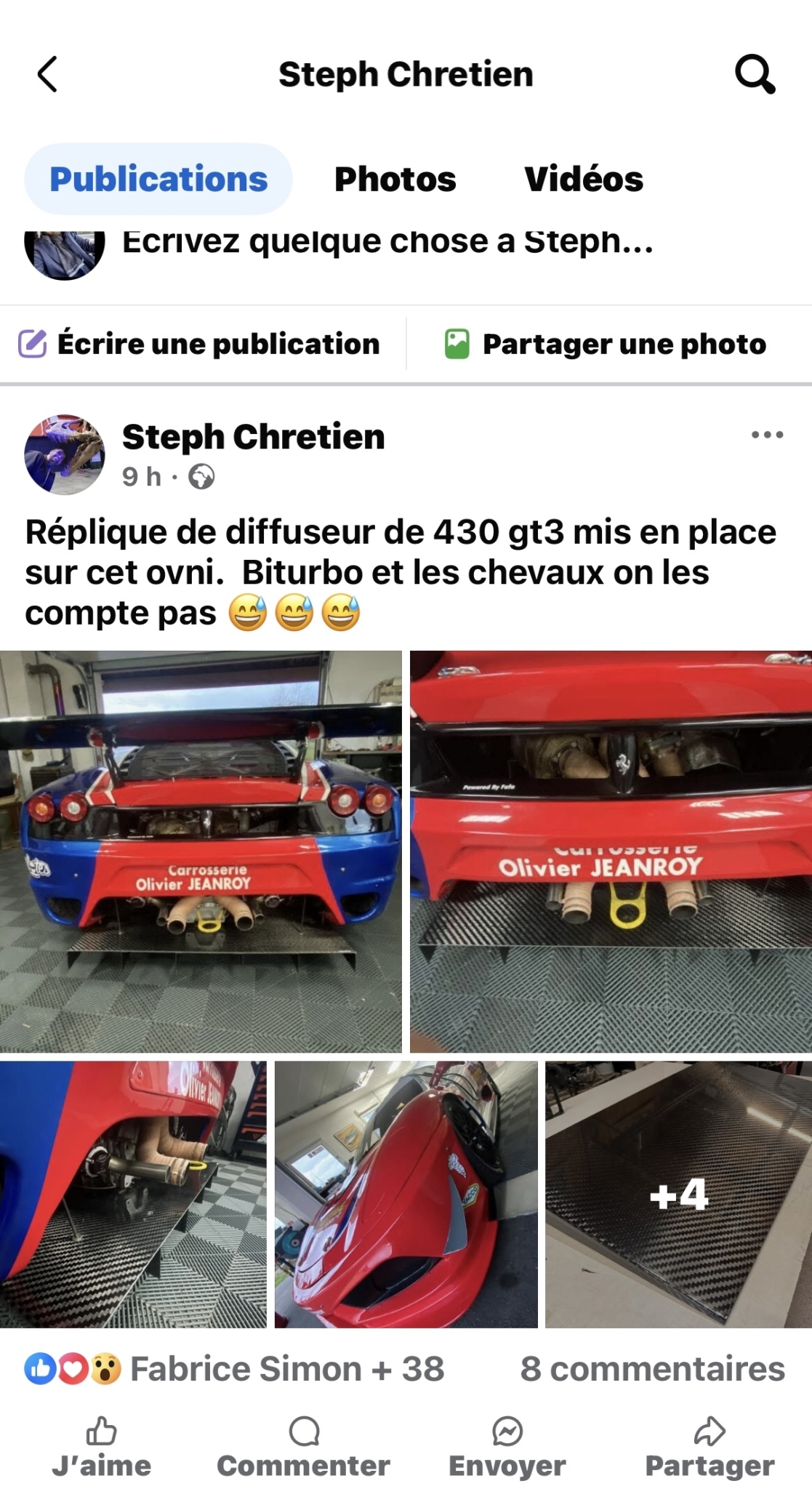Screen dimensions: 812x1489
Task: Open search on Steph Chretien's profile
Action: 755,74
